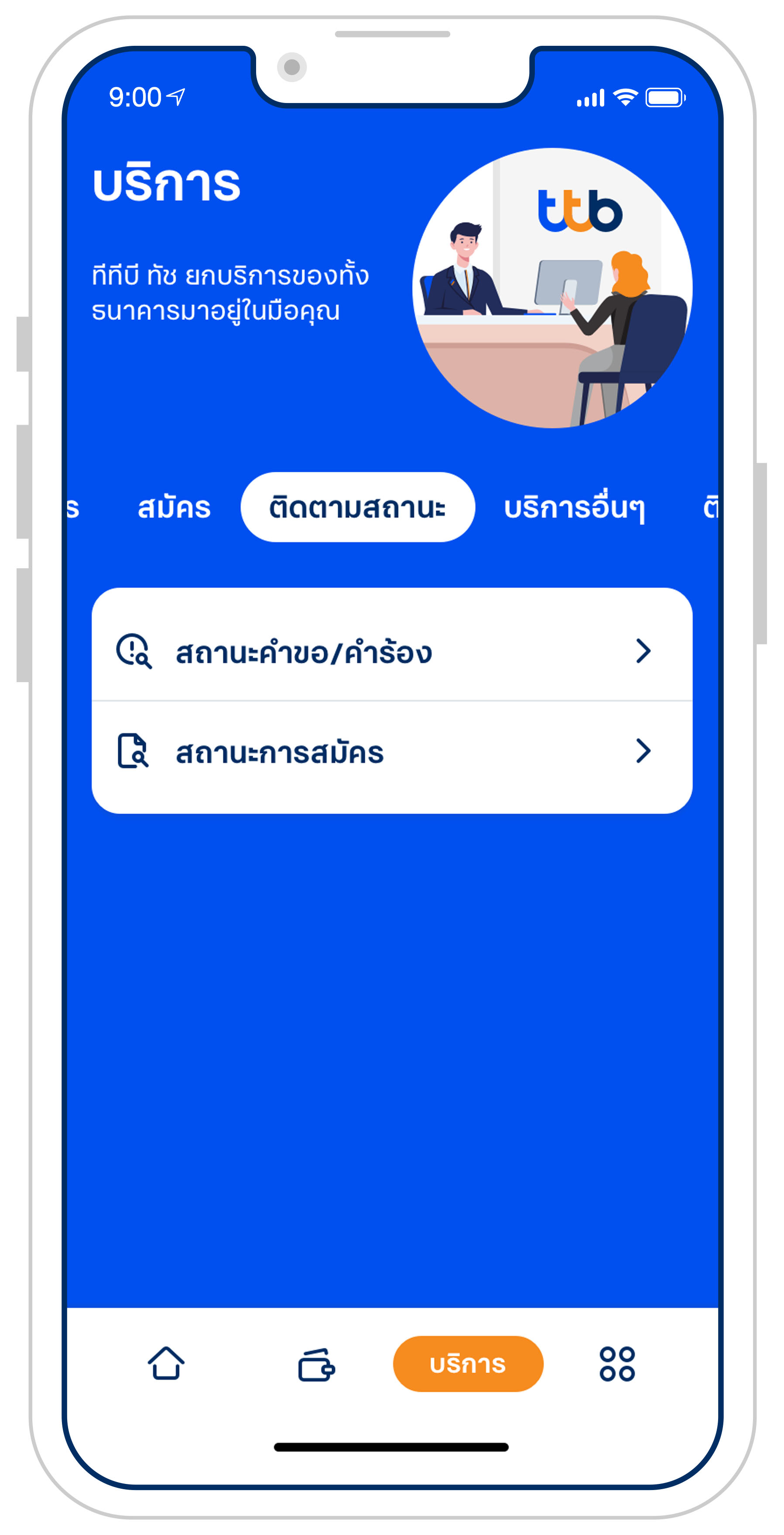This screenshot has height=1535, width=784.
Task: Tap the บริการ bottom navigation item
Action: (x=468, y=1363)
